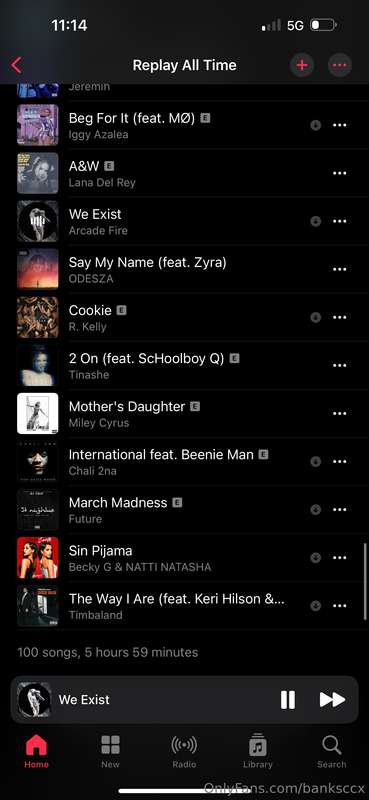Open the Library tab
The height and width of the screenshot is (800, 369).
(258, 751)
